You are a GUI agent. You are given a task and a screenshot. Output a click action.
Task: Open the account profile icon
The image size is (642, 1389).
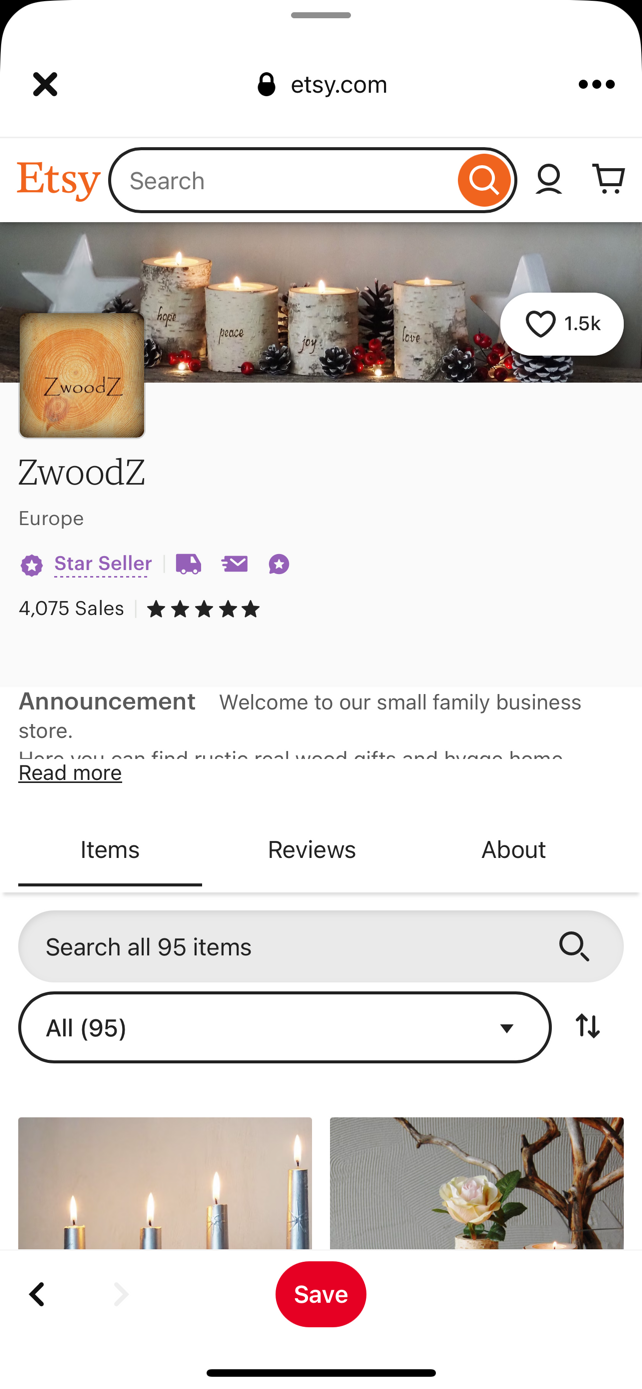pyautogui.click(x=548, y=180)
